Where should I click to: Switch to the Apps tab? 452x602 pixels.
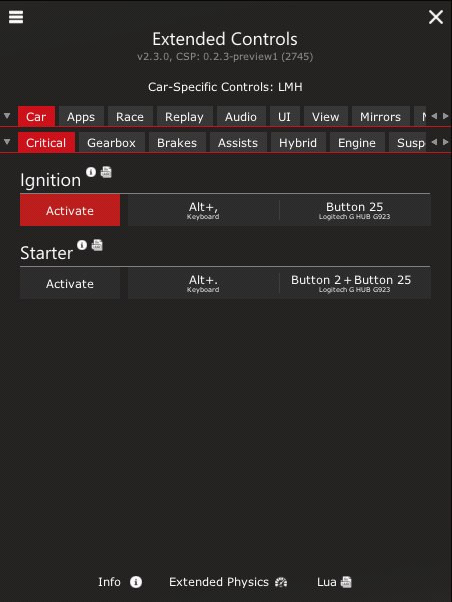[81, 117]
